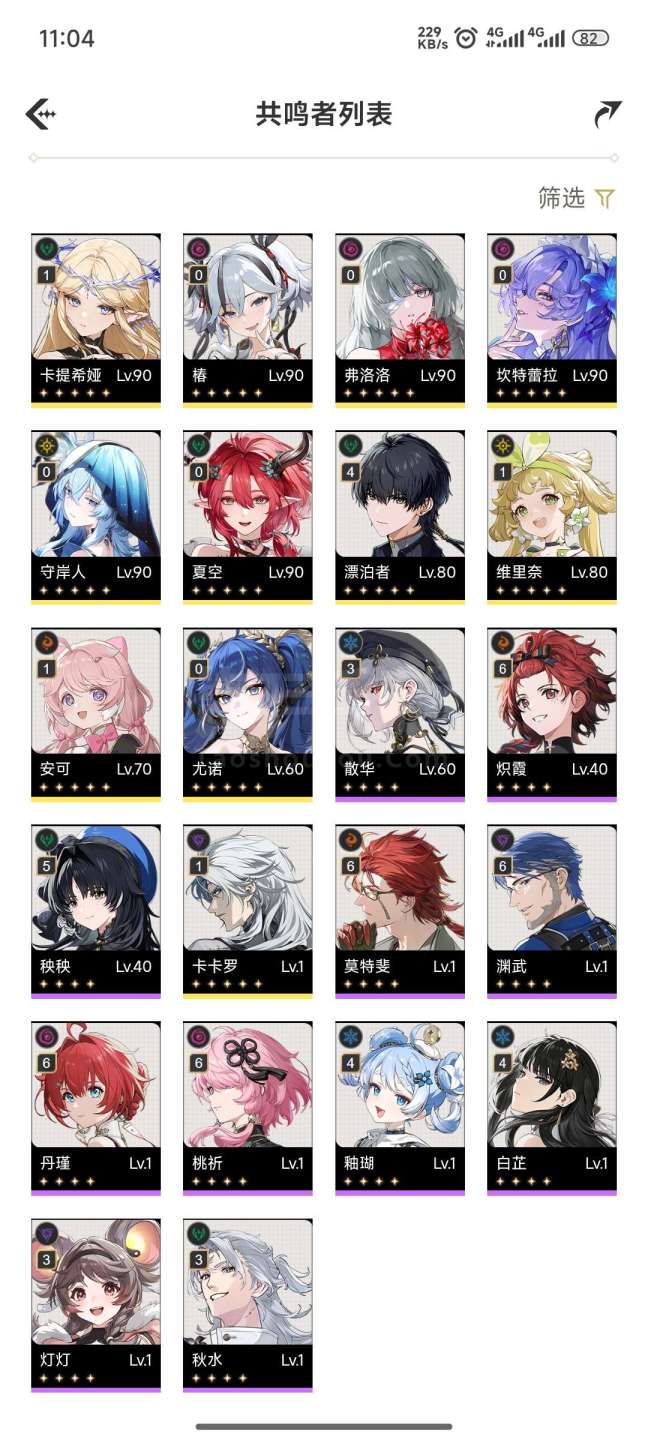Tap the 守岸人 card
The height and width of the screenshot is (1440, 648).
(96, 517)
